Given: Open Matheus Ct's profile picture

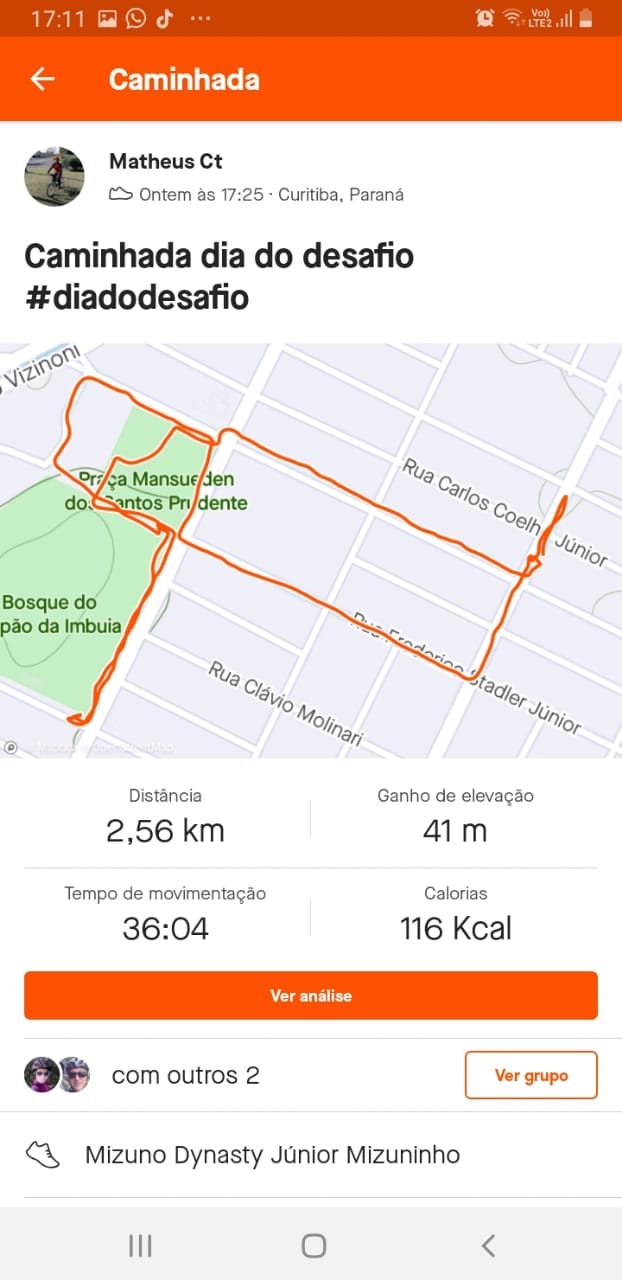Looking at the screenshot, I should coord(54,177).
